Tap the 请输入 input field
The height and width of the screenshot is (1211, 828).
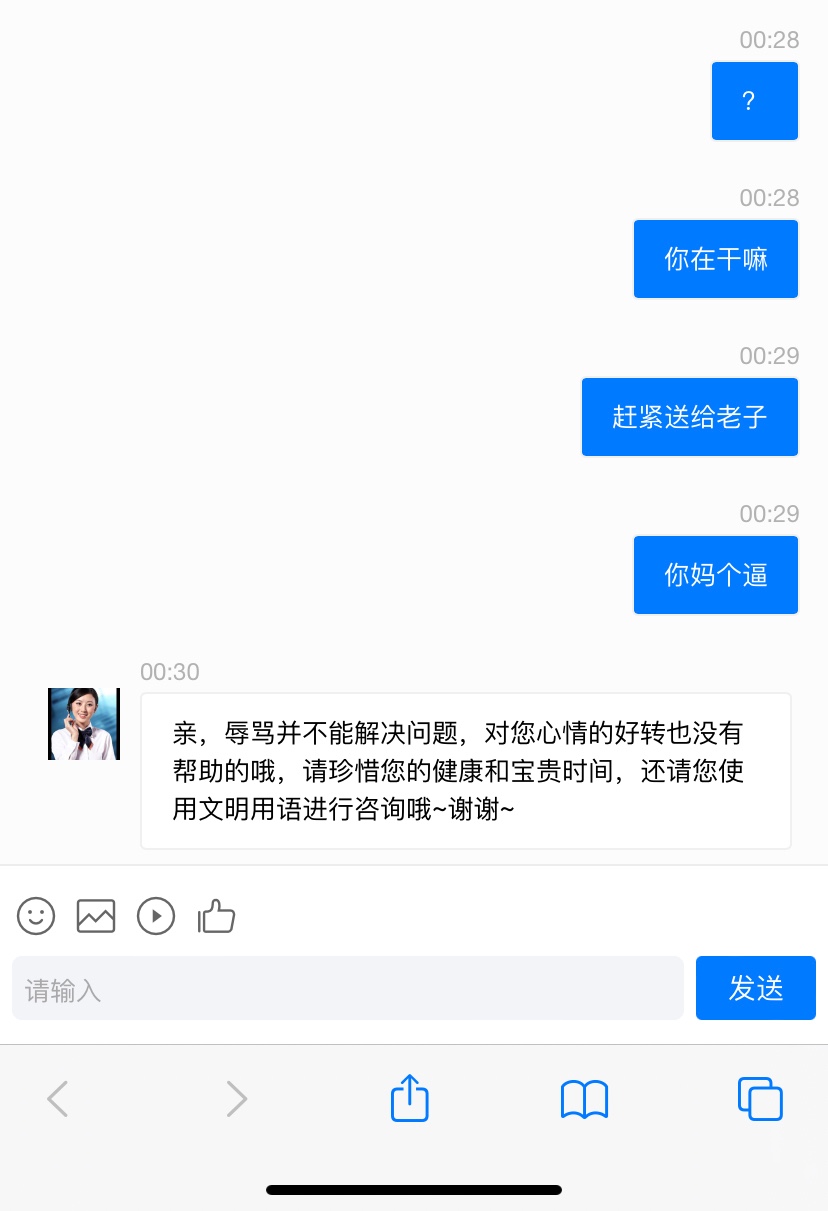click(347, 987)
